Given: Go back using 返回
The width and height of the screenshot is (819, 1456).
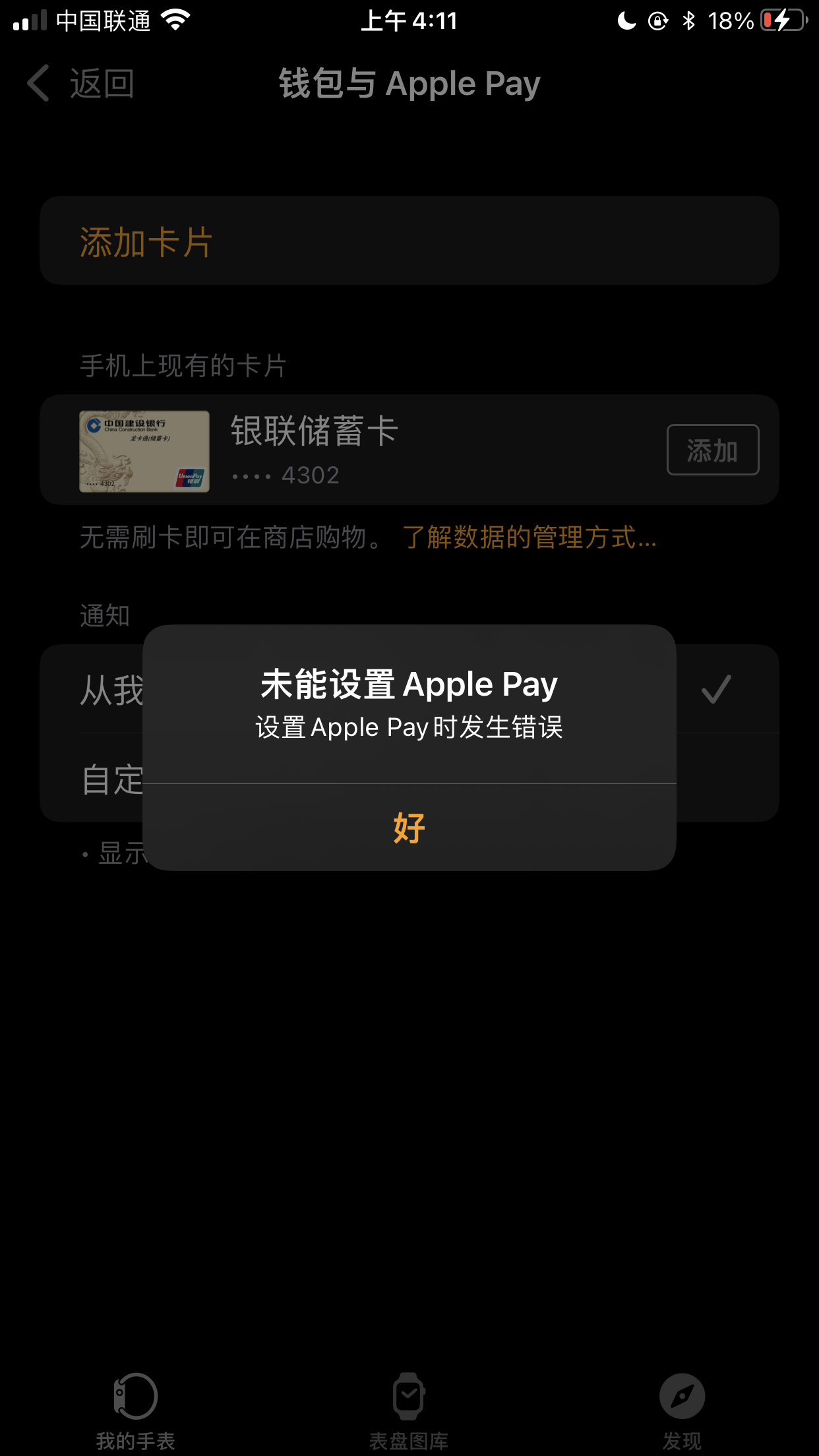Looking at the screenshot, I should point(81,84).
